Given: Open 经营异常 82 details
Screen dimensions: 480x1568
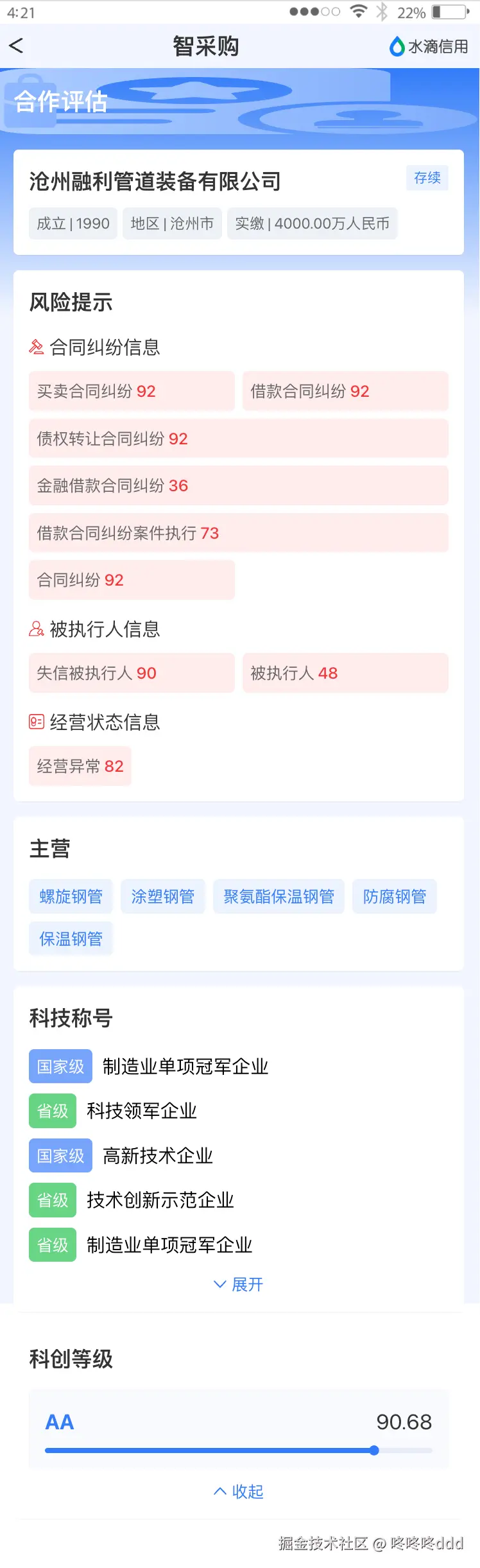Looking at the screenshot, I should pyautogui.click(x=80, y=766).
